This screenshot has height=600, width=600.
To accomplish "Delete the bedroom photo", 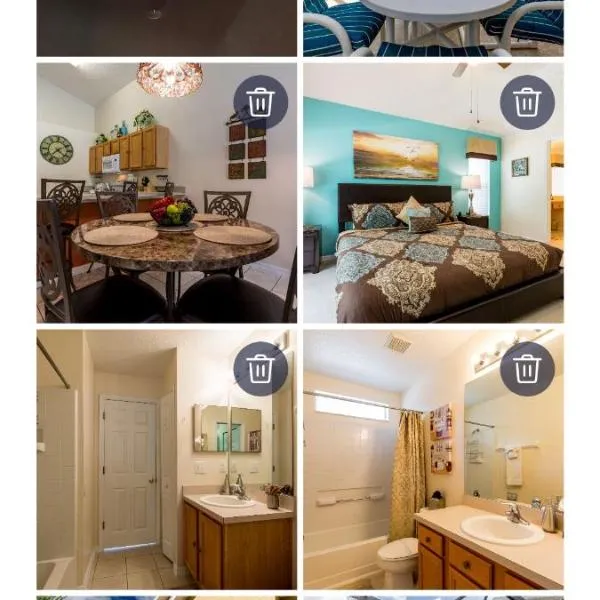I will 527,102.
